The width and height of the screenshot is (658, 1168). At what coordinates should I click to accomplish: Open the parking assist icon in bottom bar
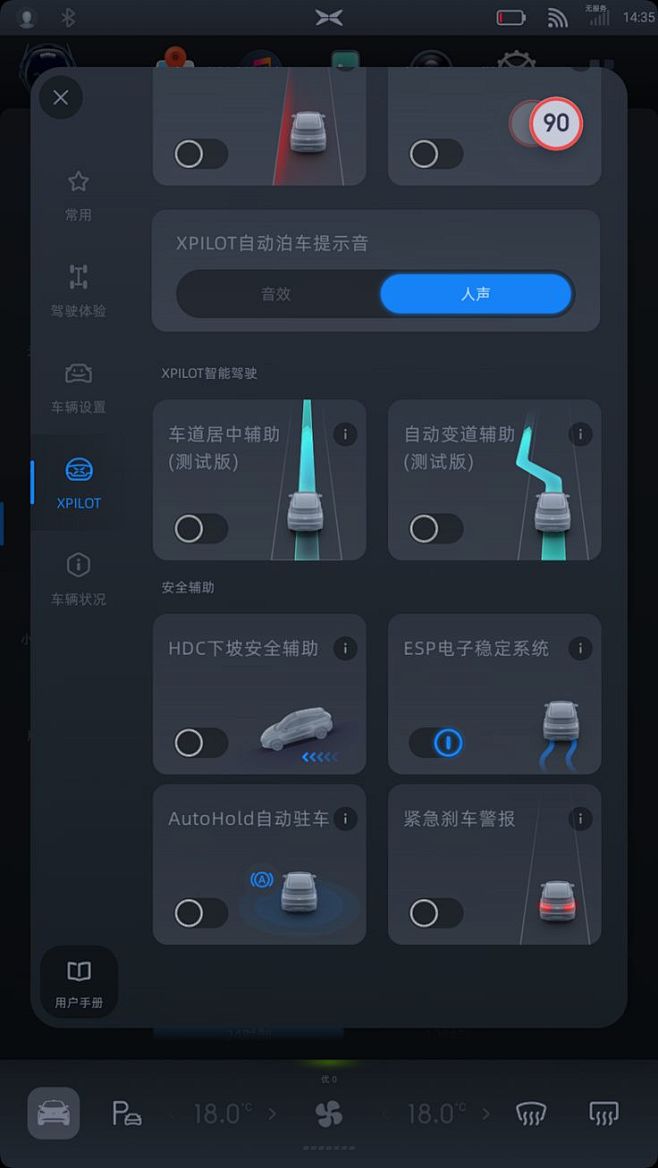coord(126,1113)
